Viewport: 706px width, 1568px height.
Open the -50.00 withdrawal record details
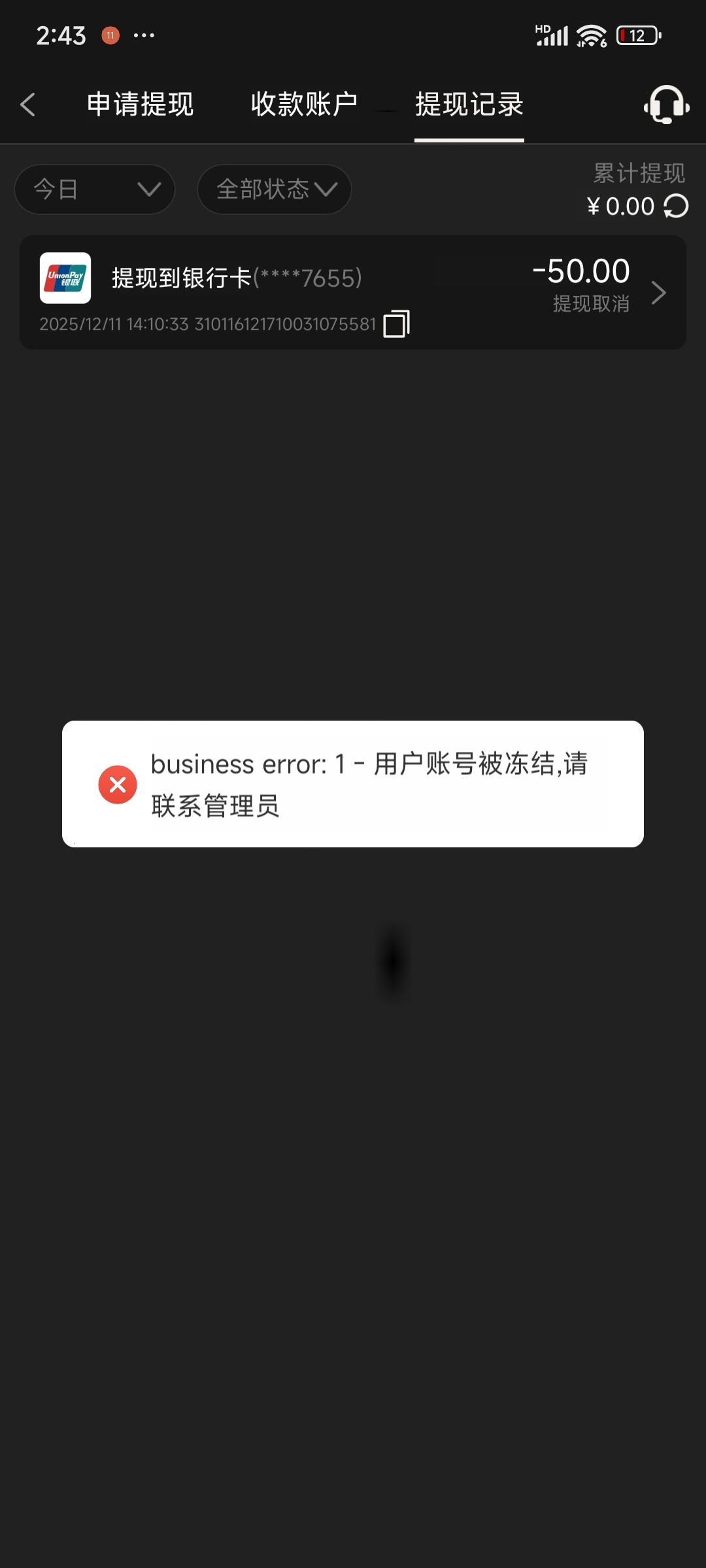[658, 293]
